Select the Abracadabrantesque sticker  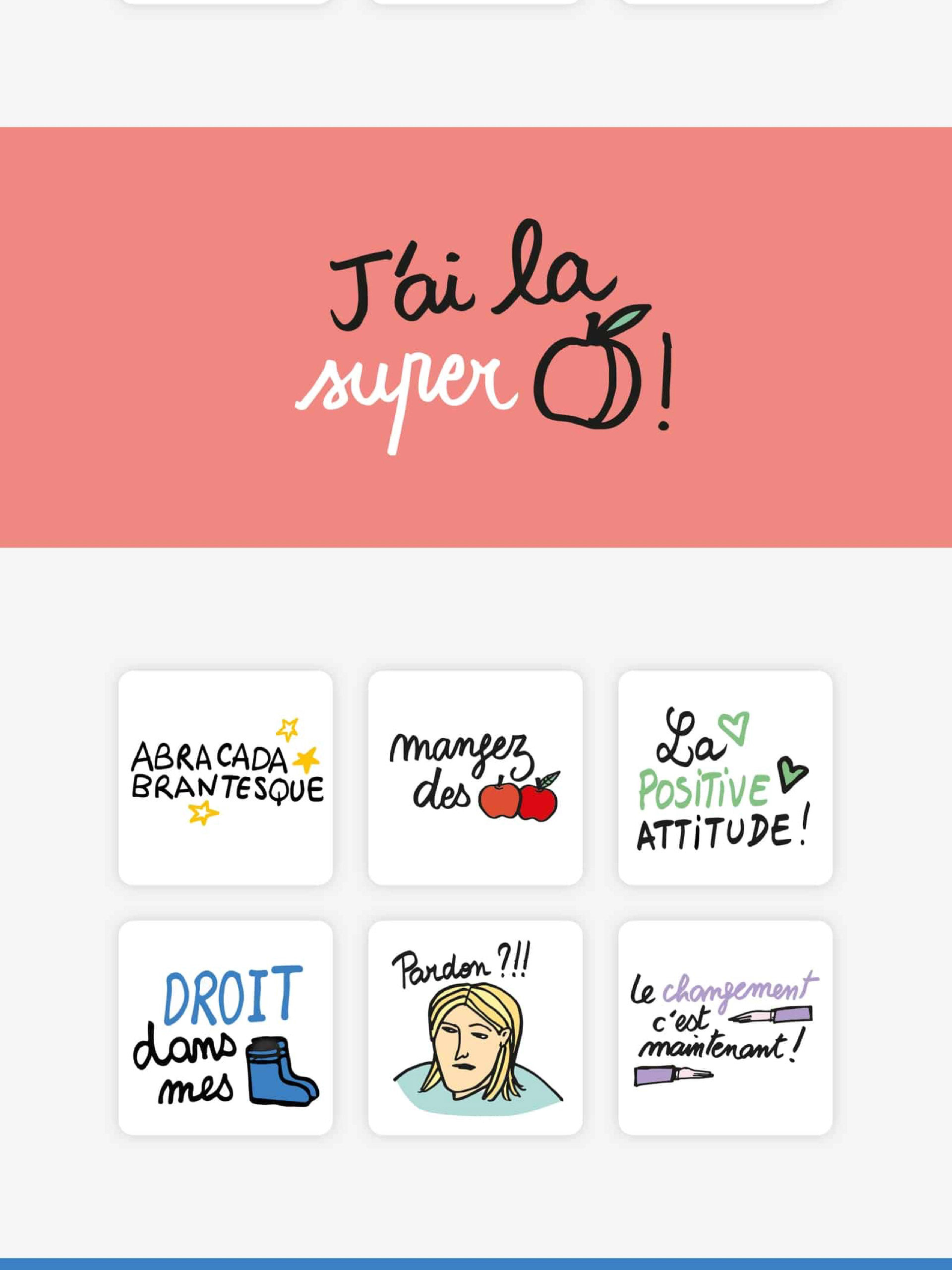(226, 777)
